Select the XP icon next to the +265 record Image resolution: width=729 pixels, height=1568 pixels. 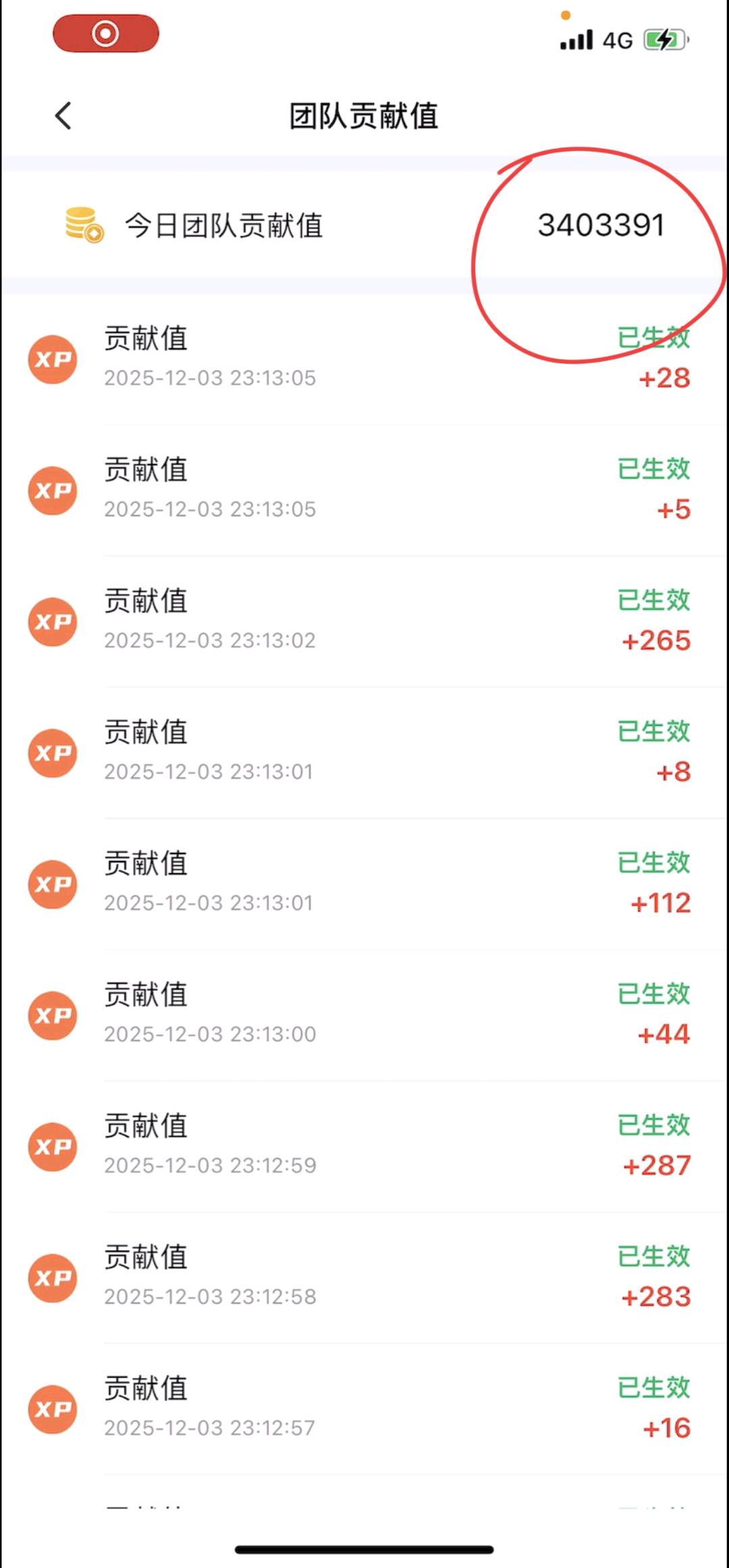(x=53, y=621)
